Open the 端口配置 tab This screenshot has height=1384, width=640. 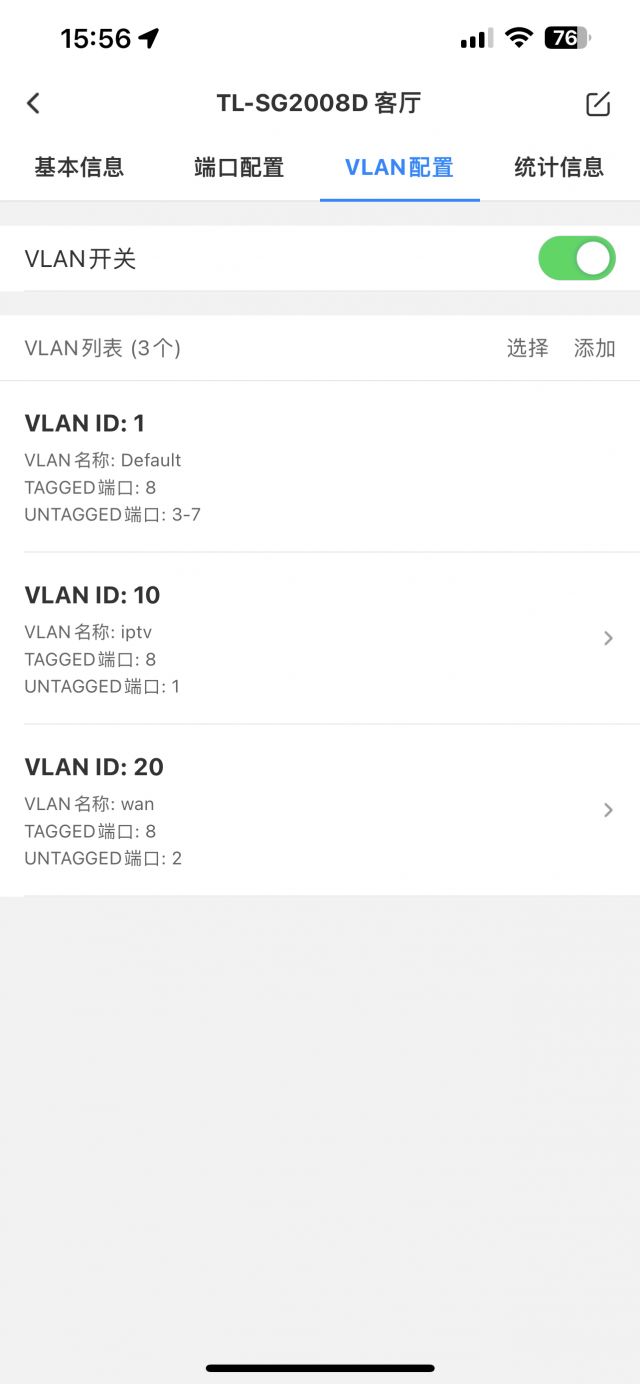(239, 167)
